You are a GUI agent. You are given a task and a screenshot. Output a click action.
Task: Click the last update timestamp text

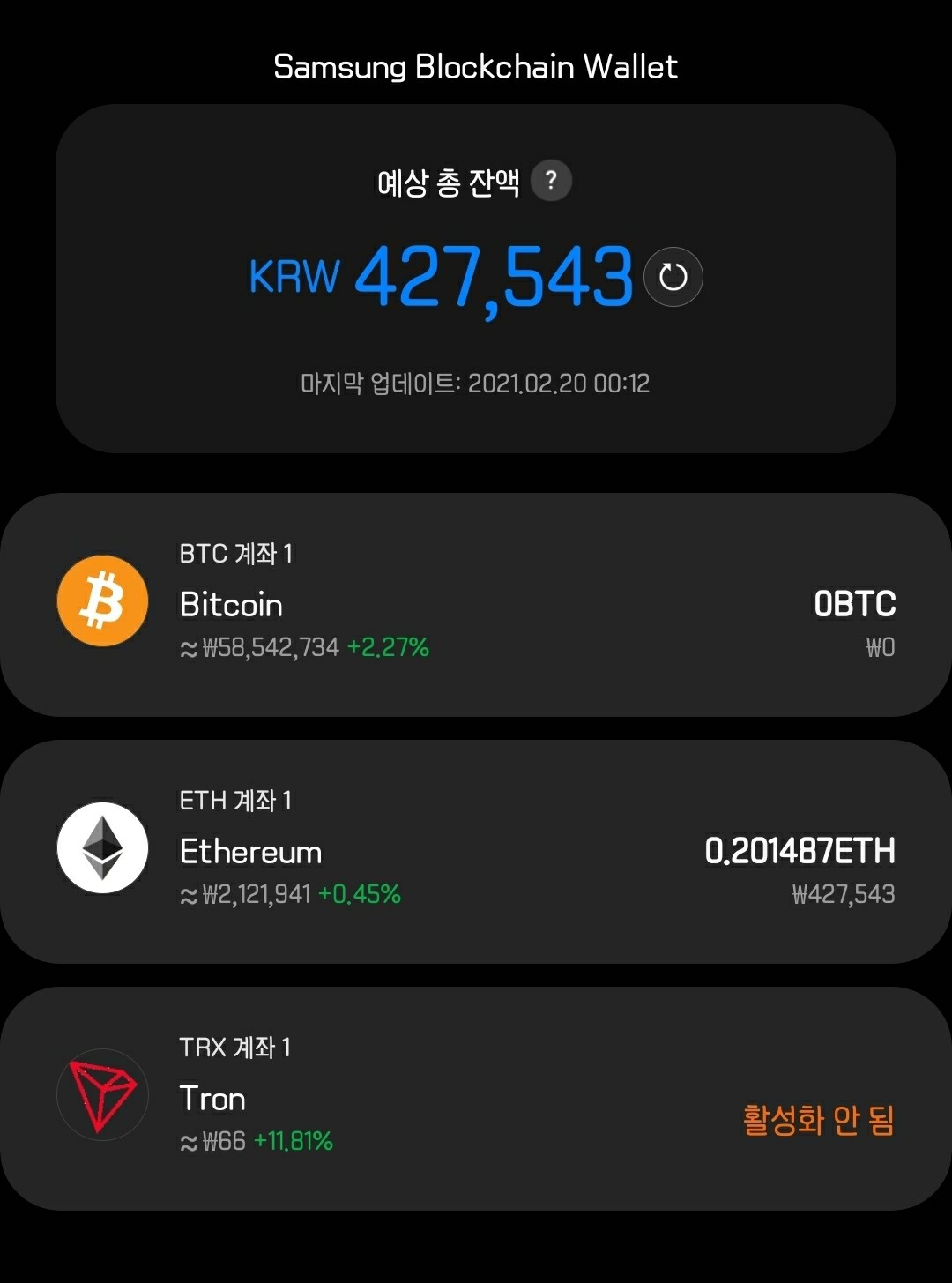pyautogui.click(x=474, y=384)
